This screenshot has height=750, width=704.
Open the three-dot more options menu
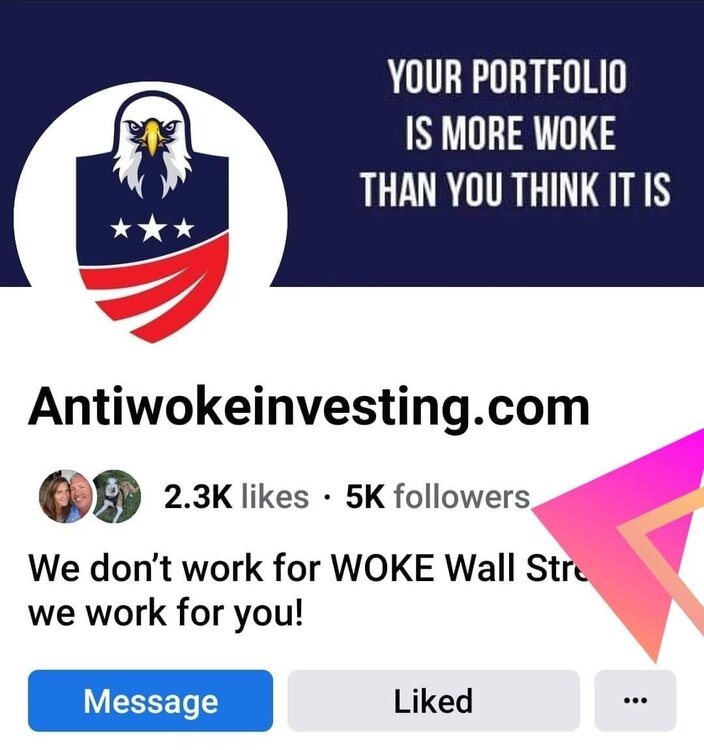coord(635,700)
